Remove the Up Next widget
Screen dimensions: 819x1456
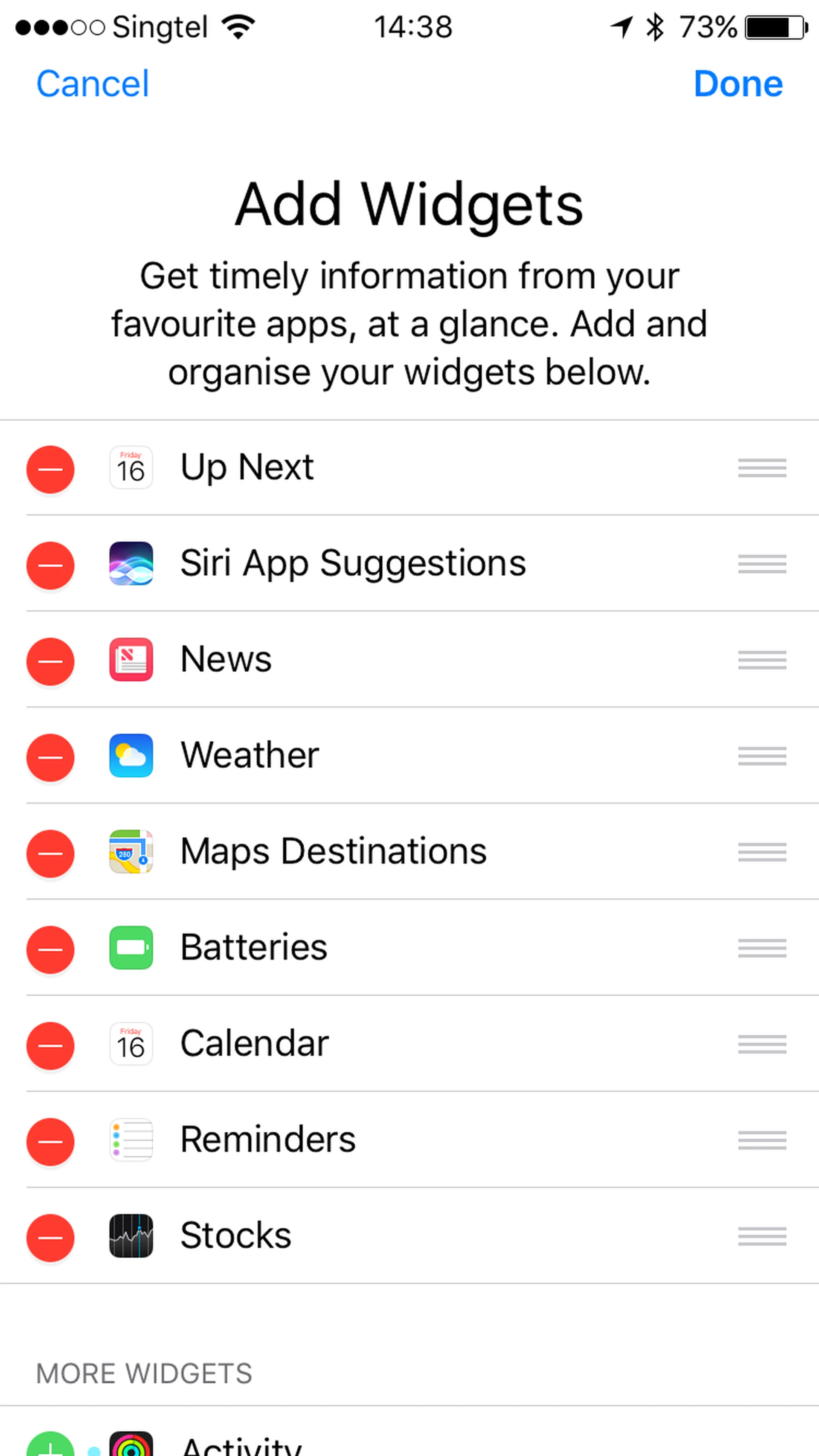(50, 469)
